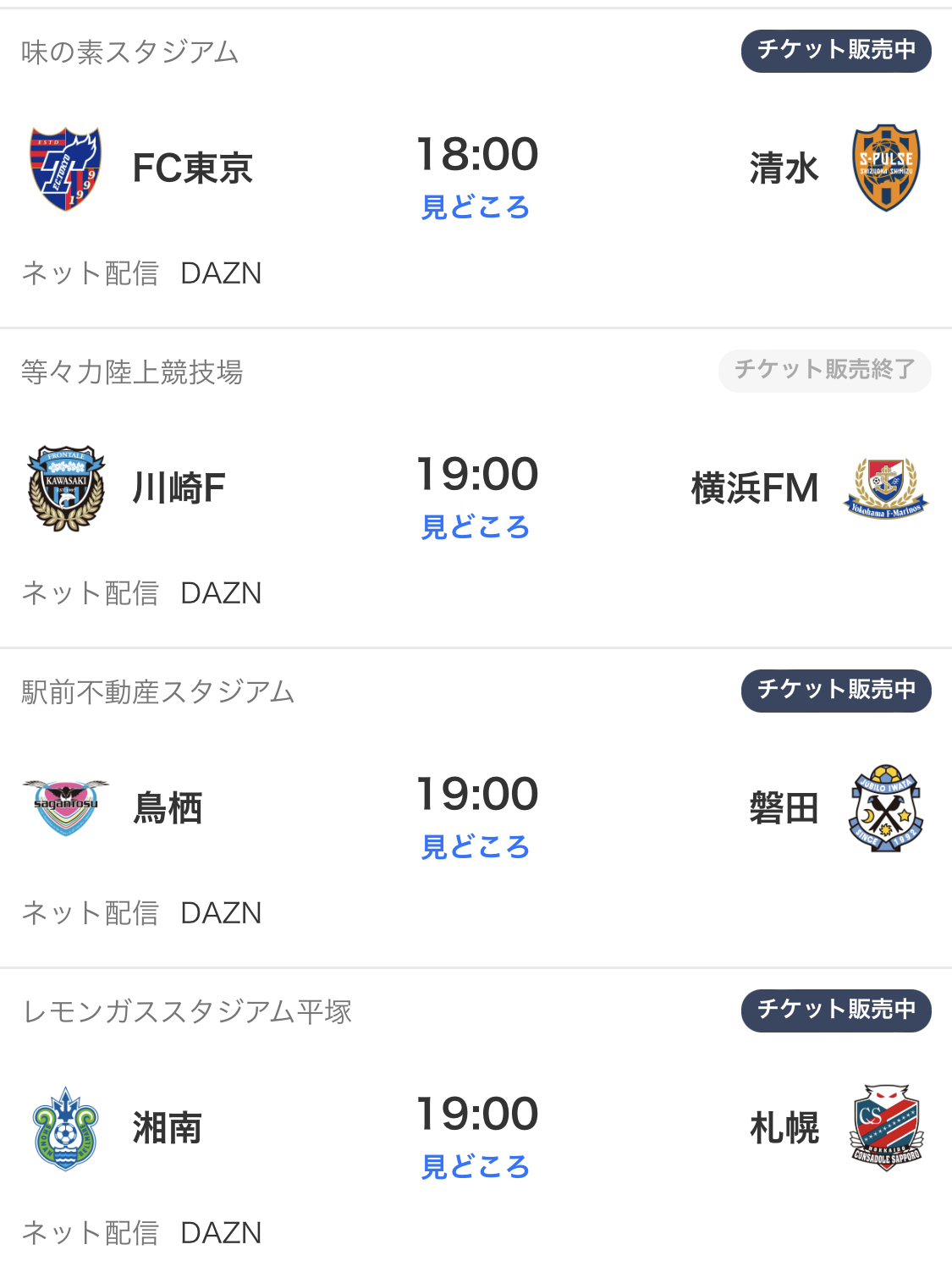
Task: Open ticket sales for 鳥栖 vs 磐田
Action: pyautogui.click(x=835, y=691)
